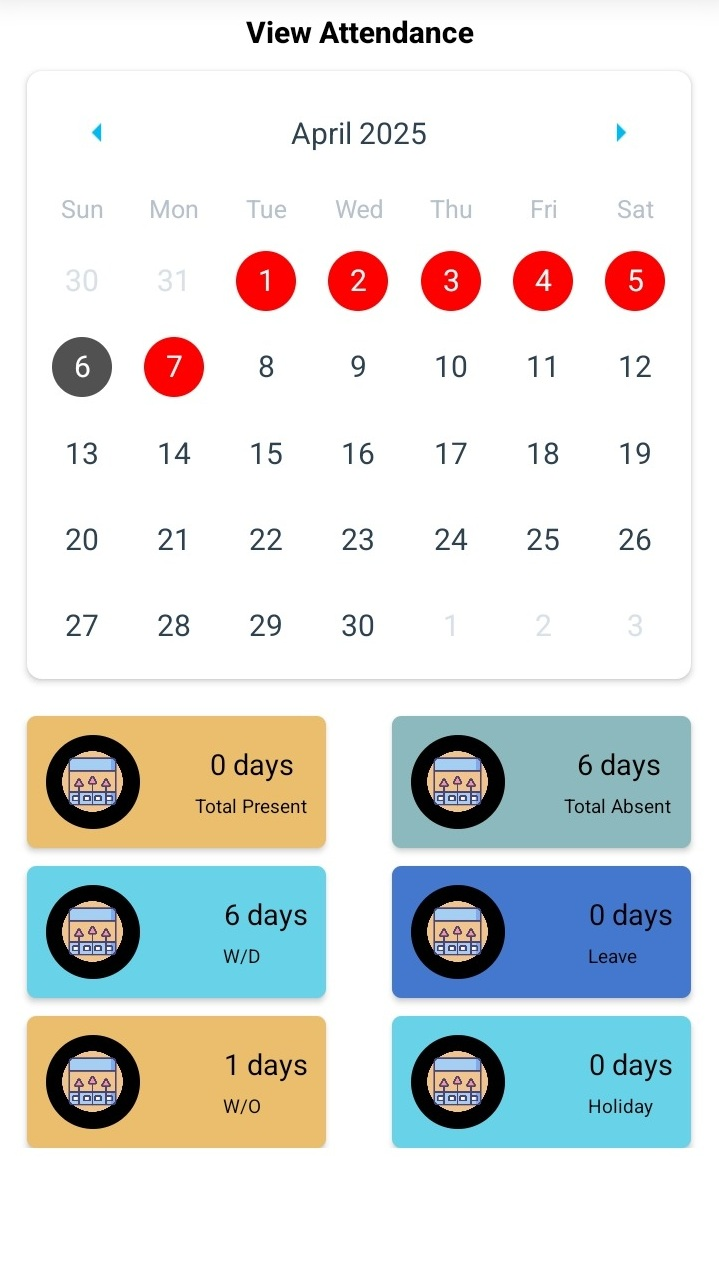Select April 30 on the calendar

coord(358,626)
